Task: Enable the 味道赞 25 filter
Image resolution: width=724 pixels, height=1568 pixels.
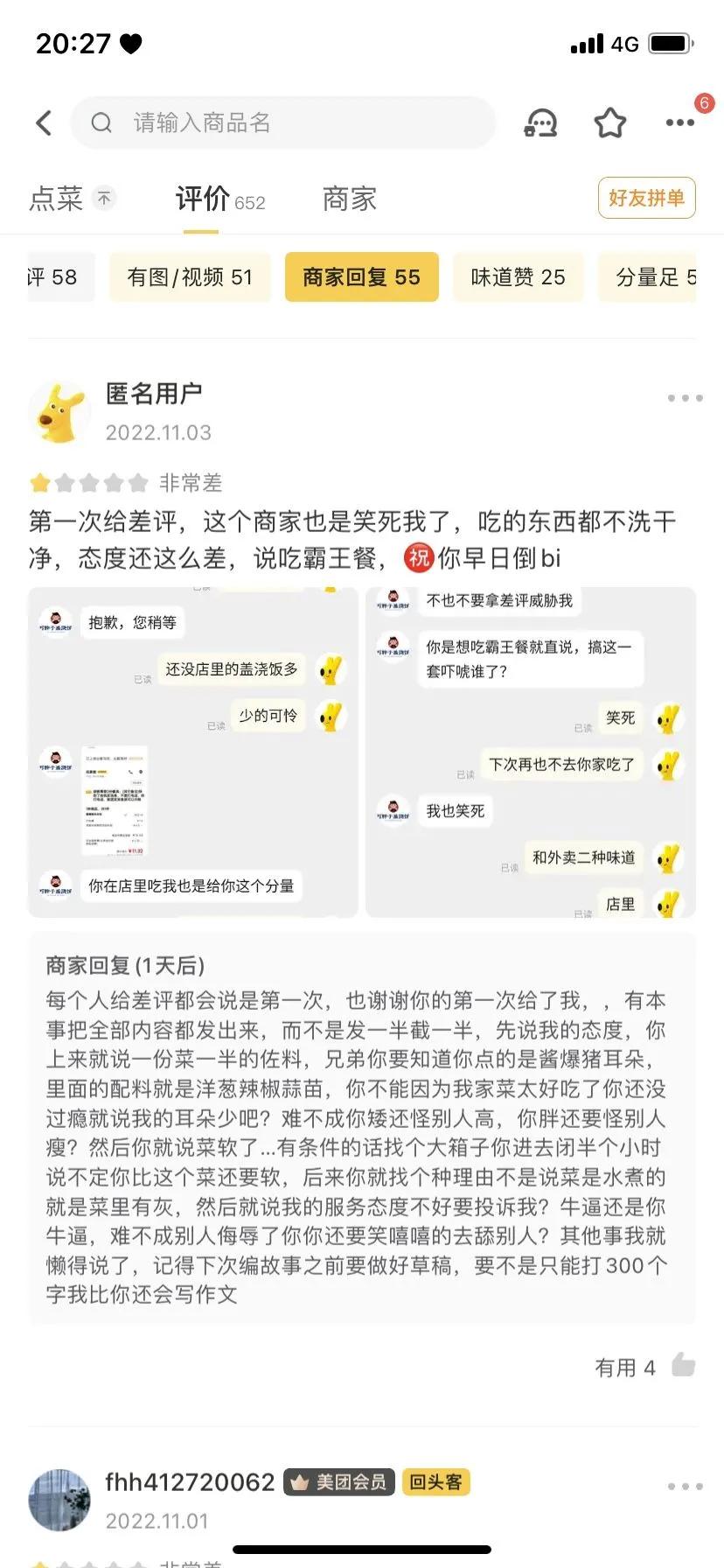Action: coord(518,276)
